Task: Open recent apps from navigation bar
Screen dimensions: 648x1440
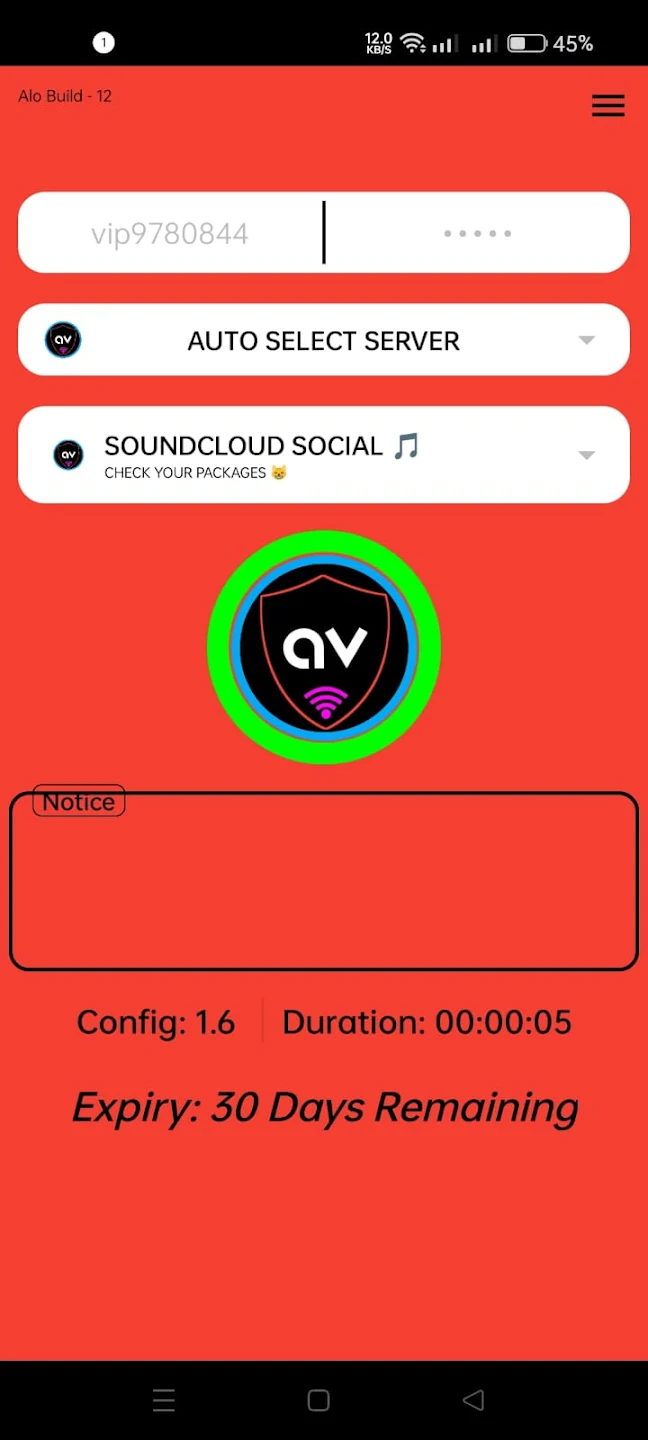Action: click(x=164, y=1400)
